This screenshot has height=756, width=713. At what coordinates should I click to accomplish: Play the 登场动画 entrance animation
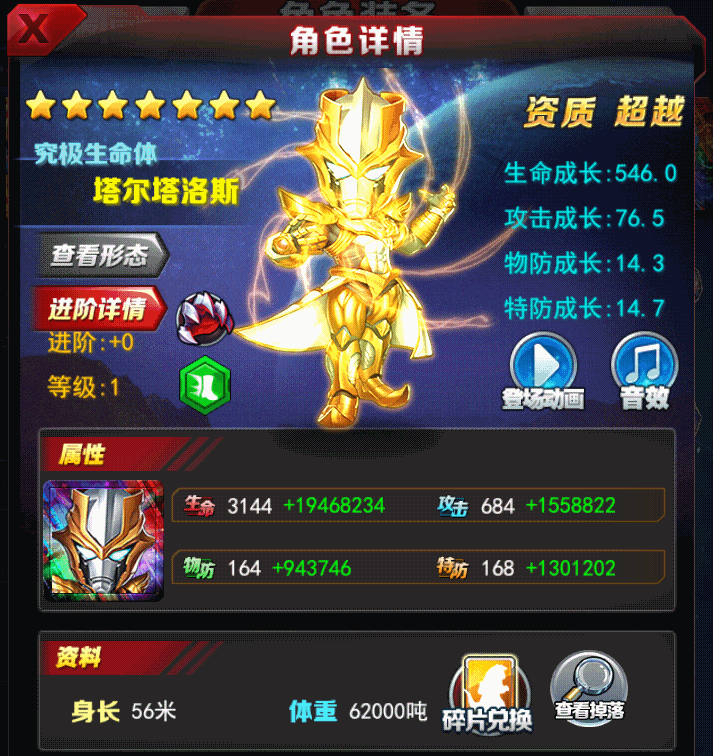[543, 368]
